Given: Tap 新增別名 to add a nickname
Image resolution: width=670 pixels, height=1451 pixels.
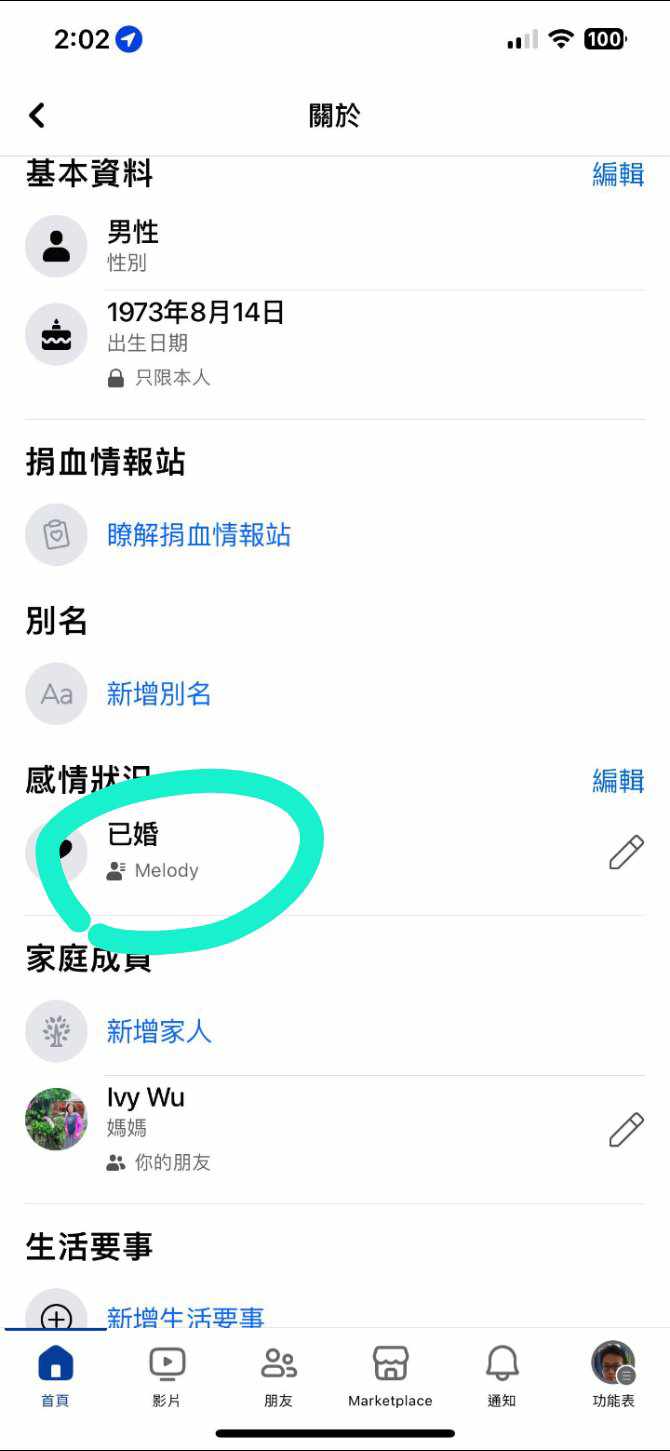Looking at the screenshot, I should pos(159,694).
